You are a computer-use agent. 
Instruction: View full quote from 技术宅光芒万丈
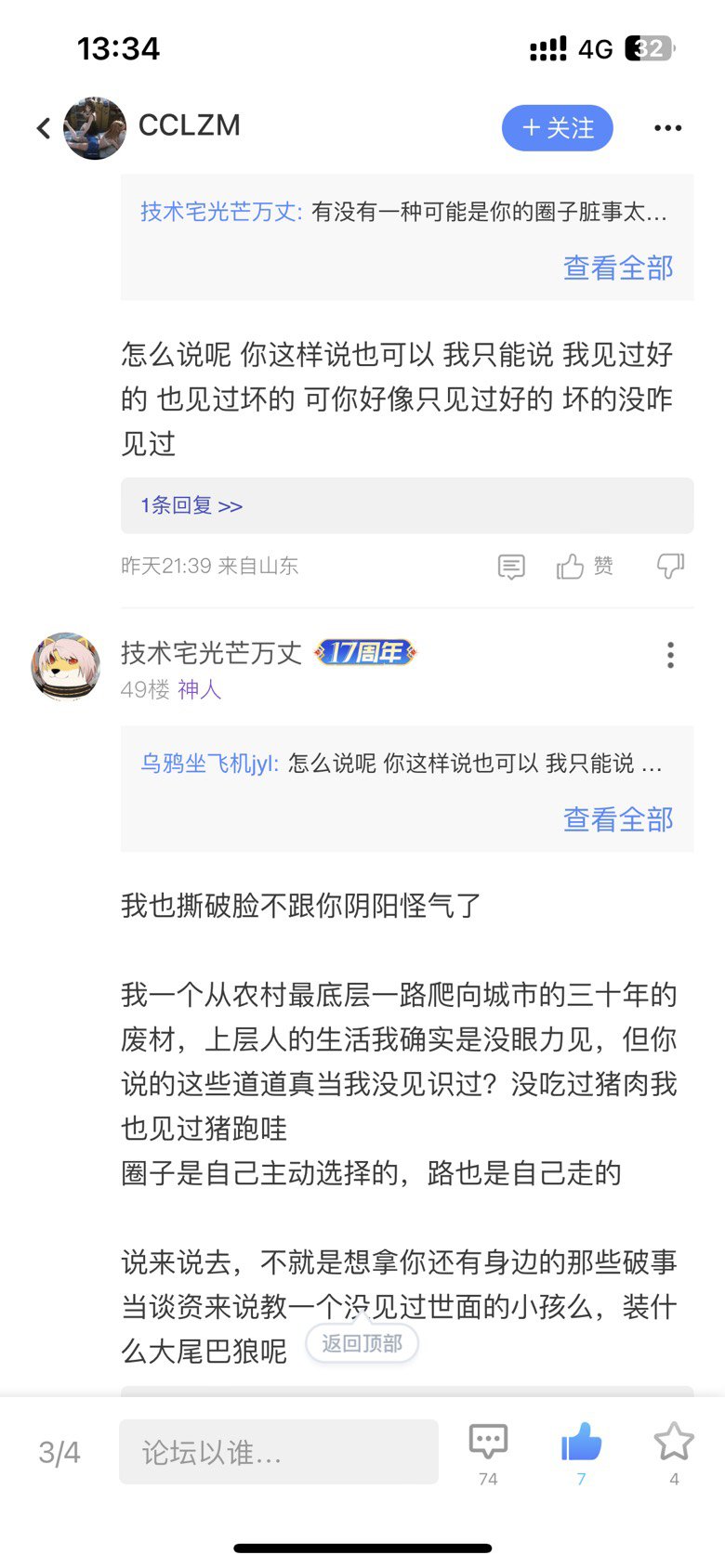[618, 268]
